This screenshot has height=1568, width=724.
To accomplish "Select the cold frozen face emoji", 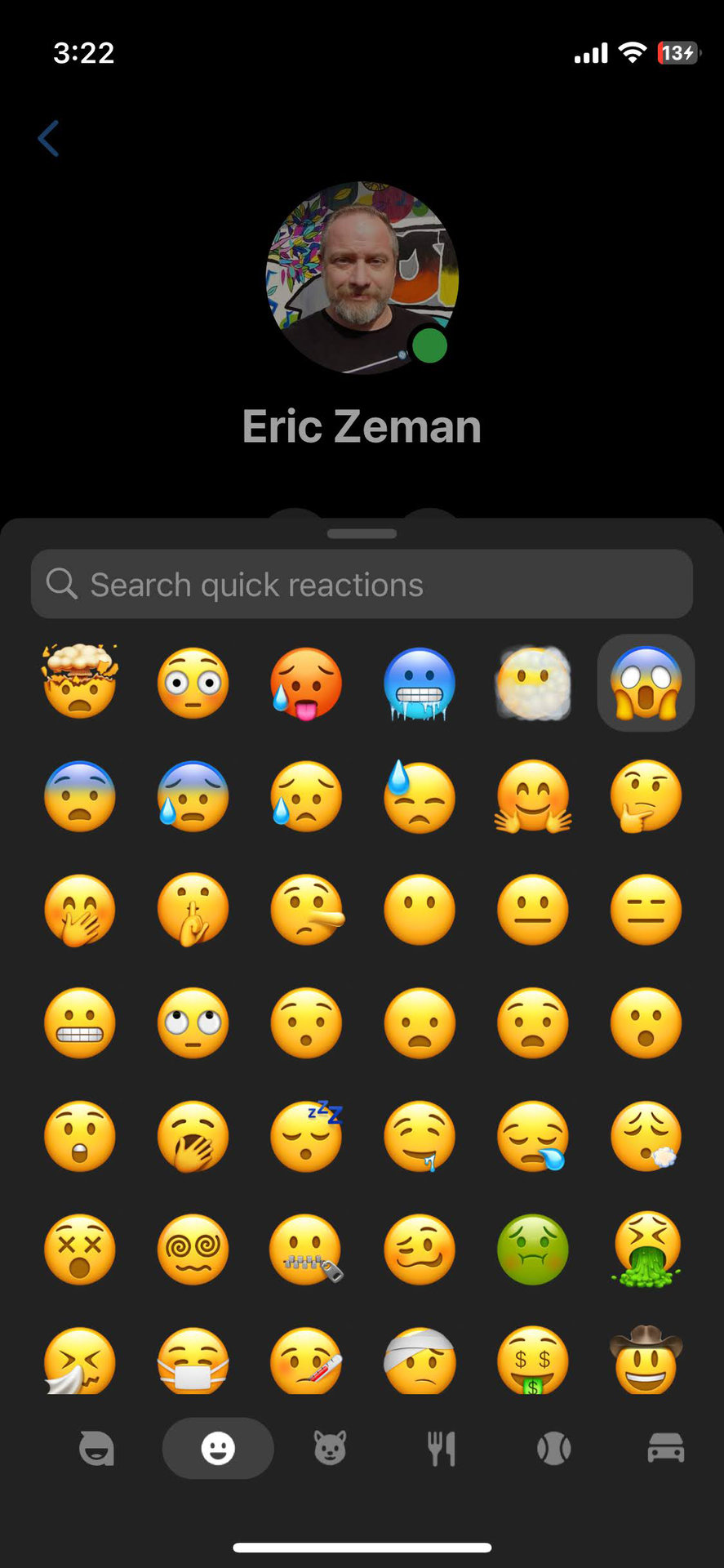I will 419,684.
